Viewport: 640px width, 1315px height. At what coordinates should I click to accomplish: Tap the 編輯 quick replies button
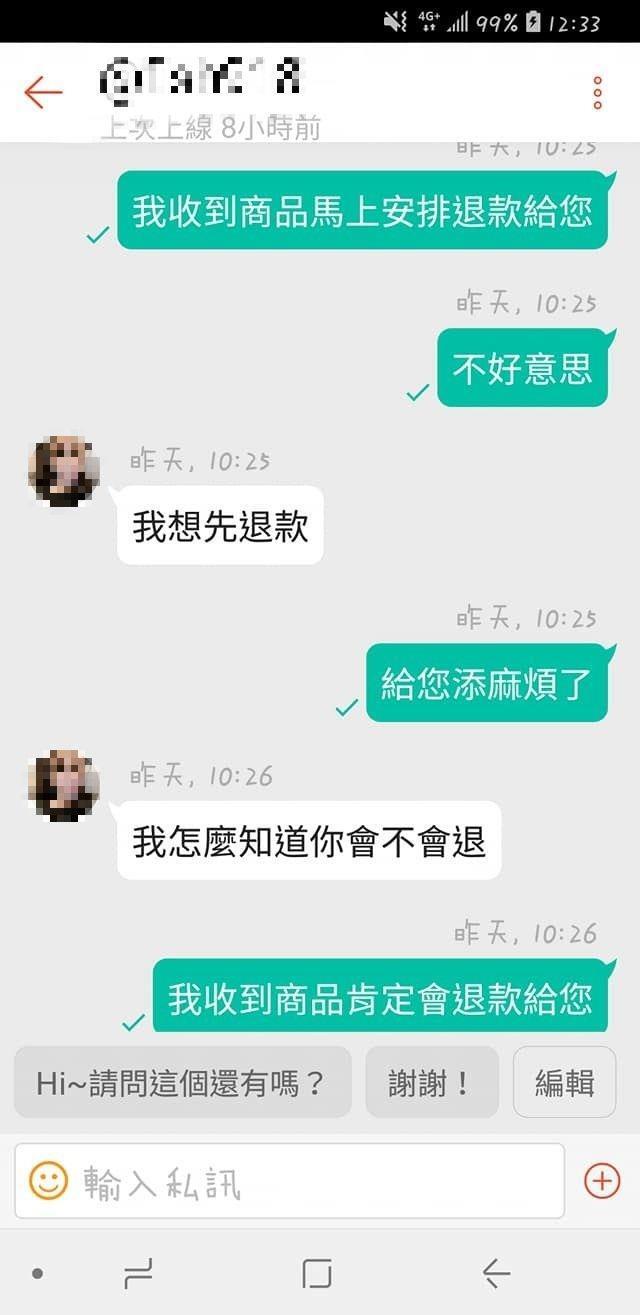(x=564, y=1082)
